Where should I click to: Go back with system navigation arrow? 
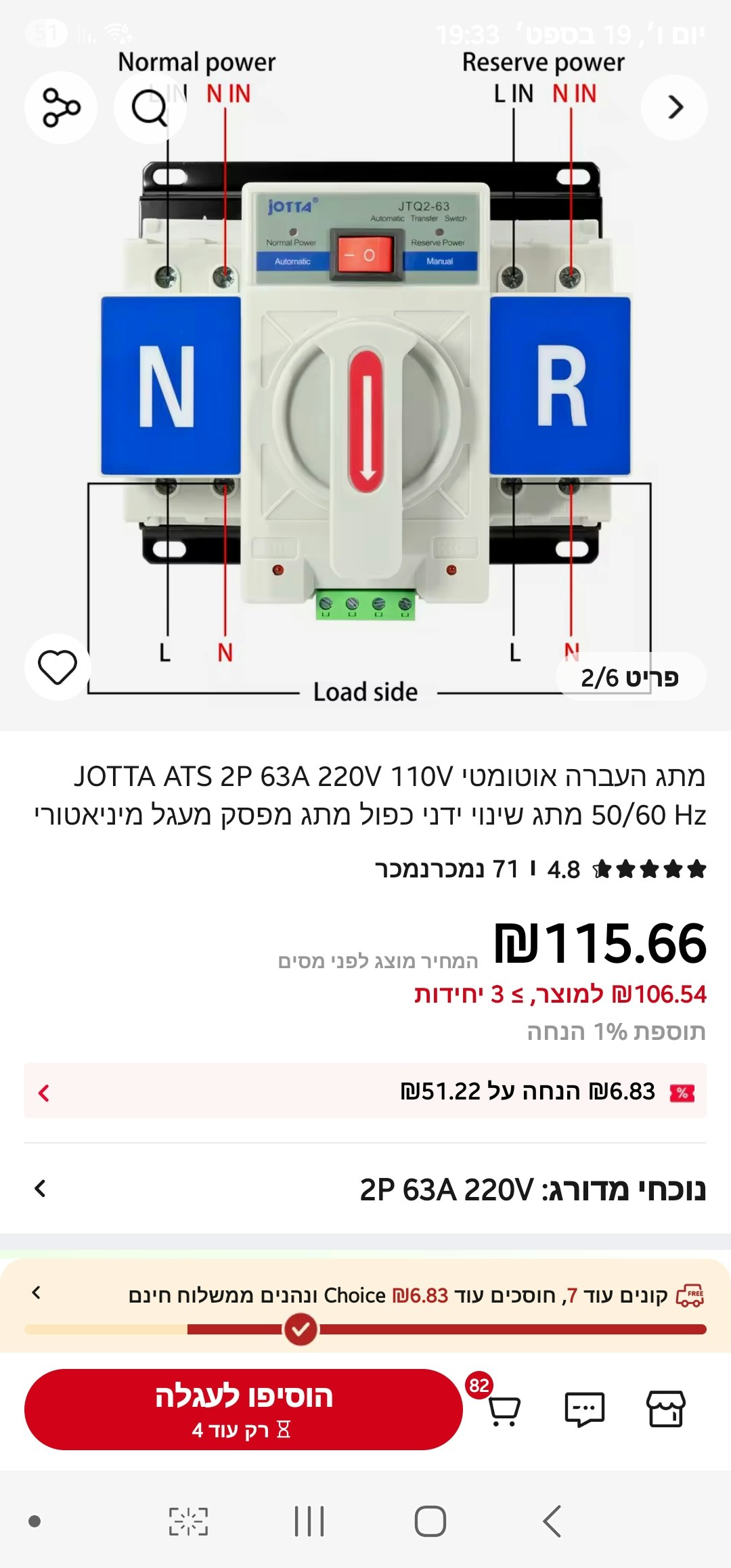tap(552, 1521)
